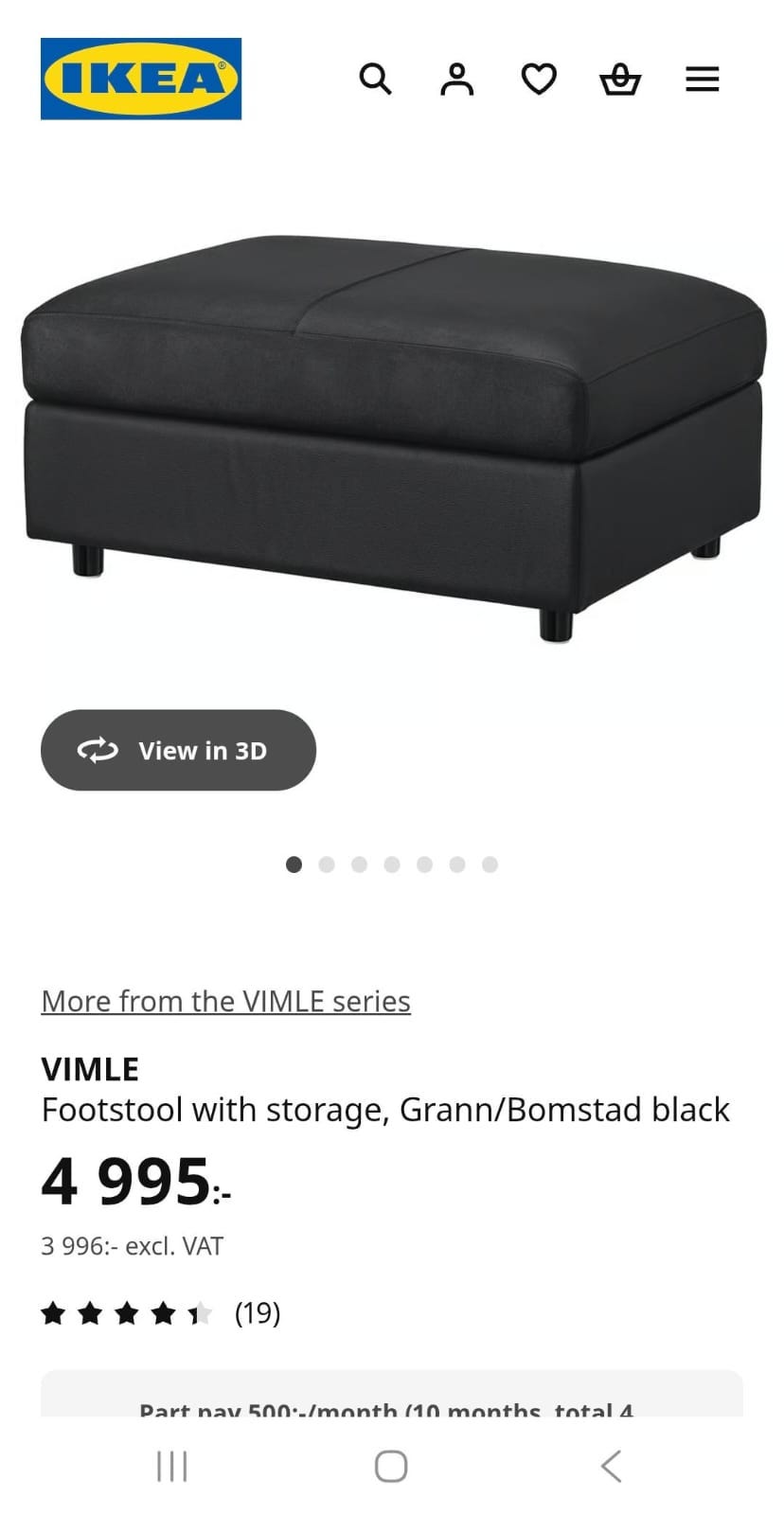Tap the system home button
The height and width of the screenshot is (1515, 784).
(x=391, y=1466)
